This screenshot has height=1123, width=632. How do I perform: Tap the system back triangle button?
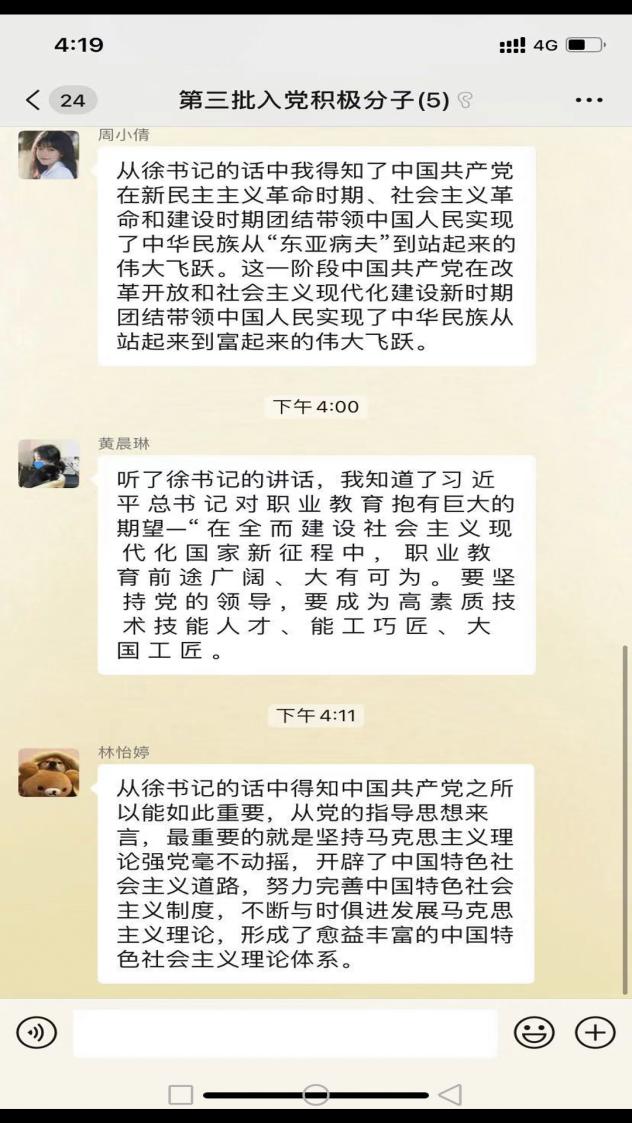pyautogui.click(x=450, y=1095)
